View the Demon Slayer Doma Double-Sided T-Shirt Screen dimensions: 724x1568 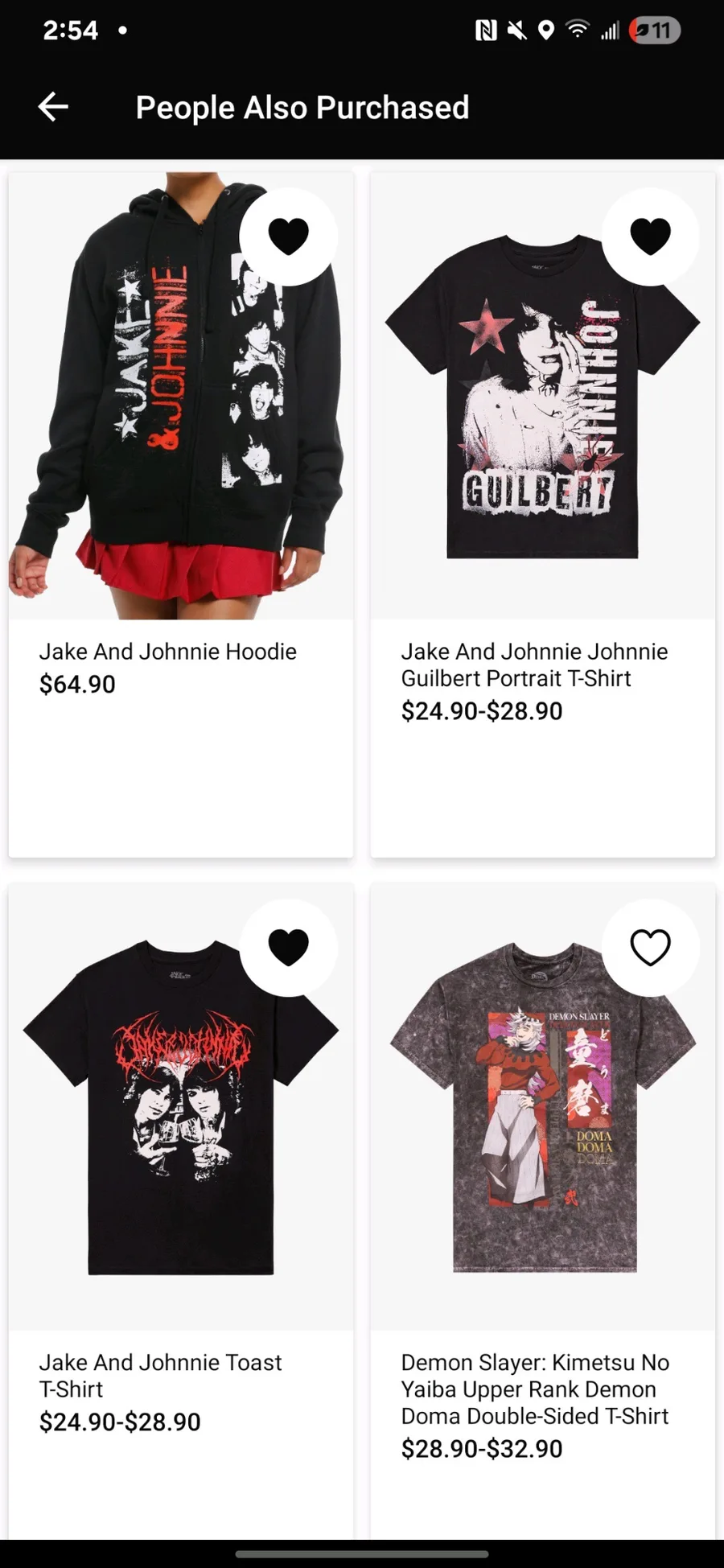(534, 1389)
